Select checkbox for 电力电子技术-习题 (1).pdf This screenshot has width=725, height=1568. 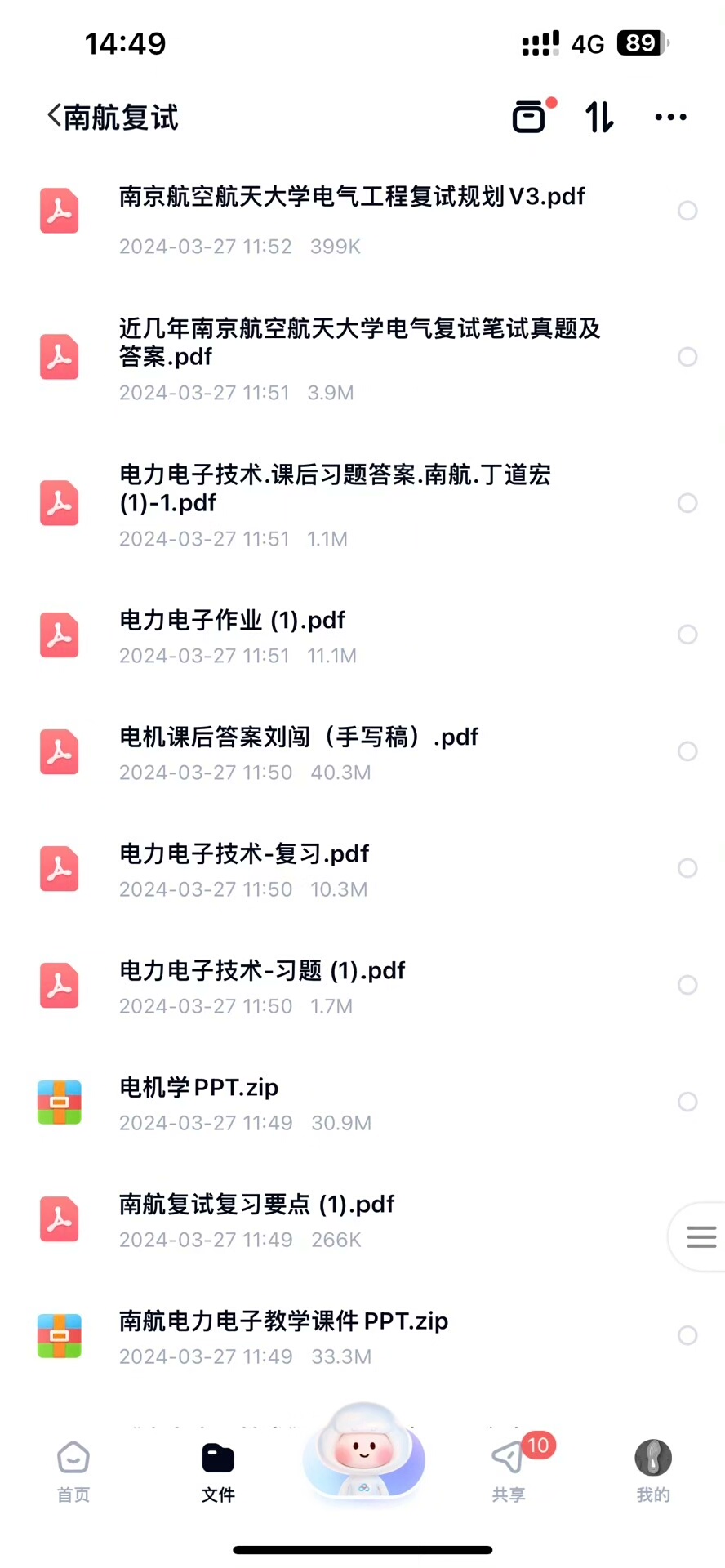click(x=687, y=985)
